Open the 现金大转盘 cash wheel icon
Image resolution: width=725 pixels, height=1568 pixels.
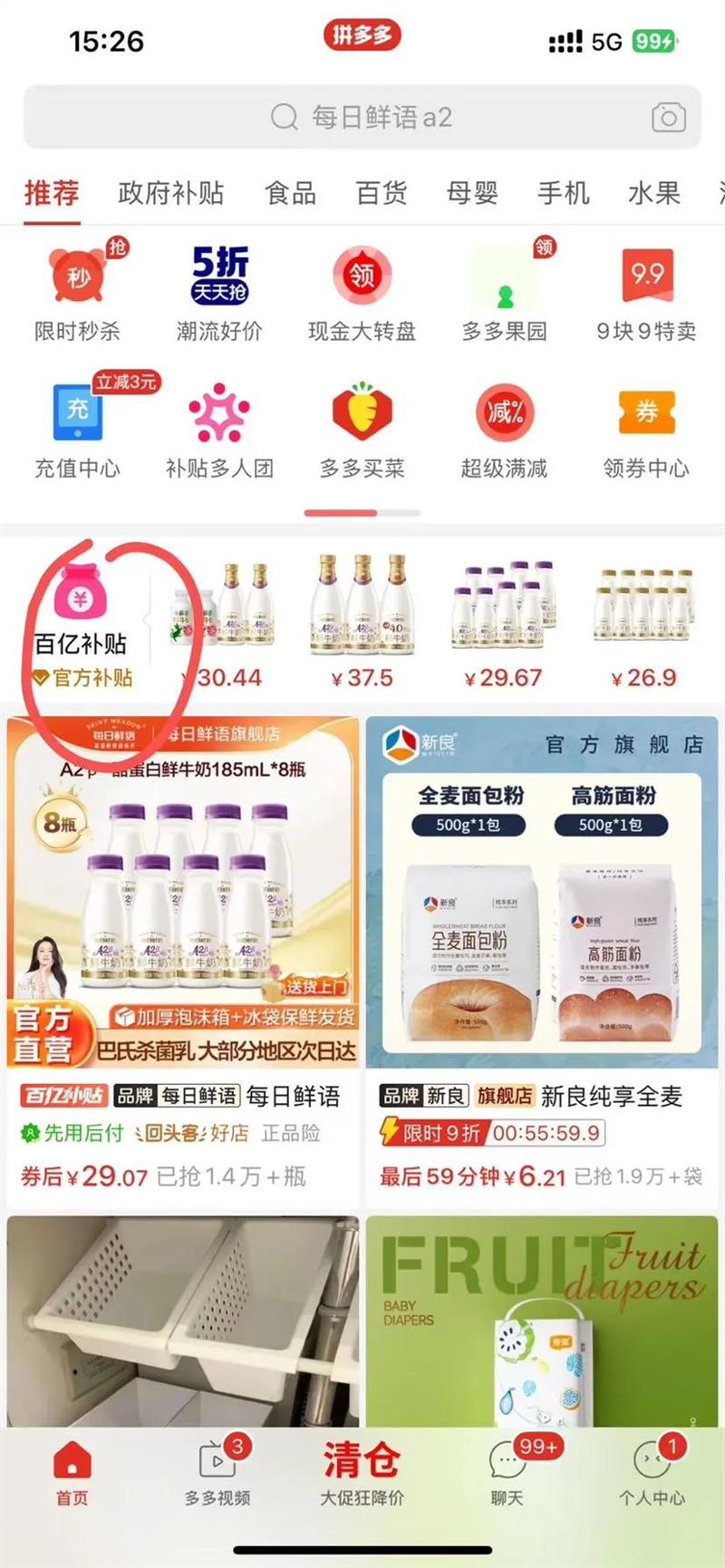(x=361, y=286)
